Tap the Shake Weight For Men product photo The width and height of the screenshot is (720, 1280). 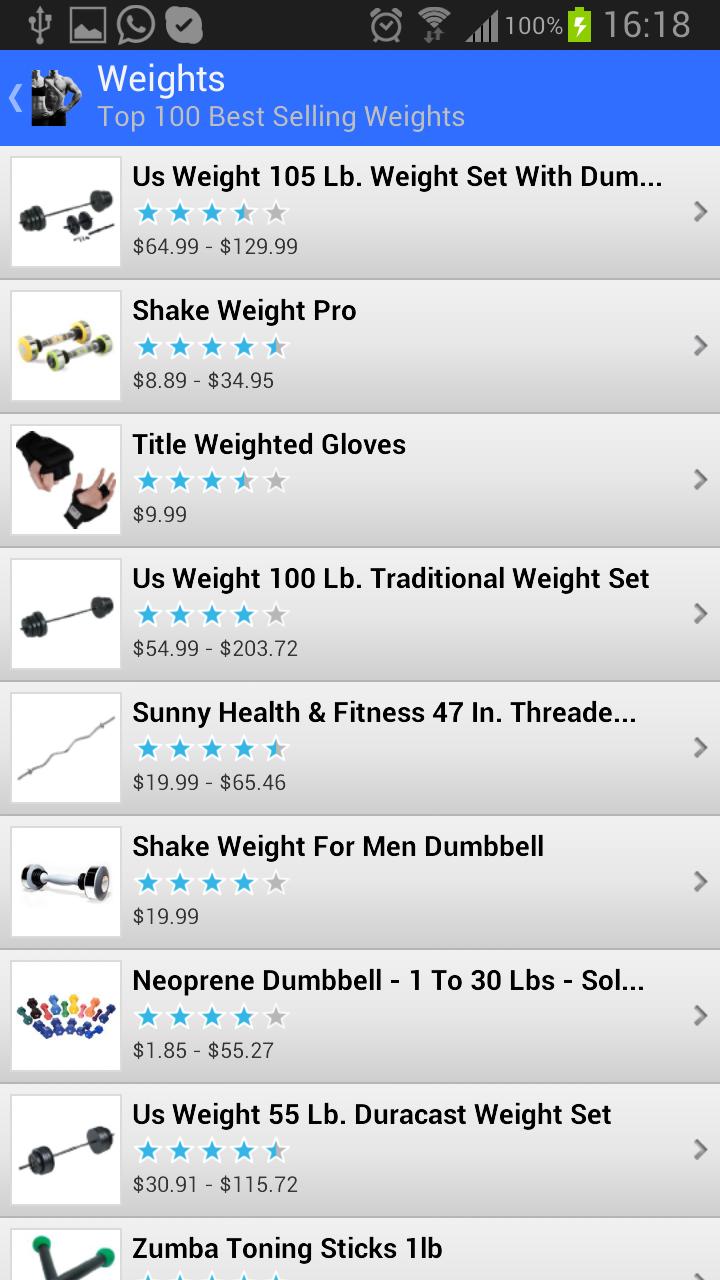[x=64, y=881]
